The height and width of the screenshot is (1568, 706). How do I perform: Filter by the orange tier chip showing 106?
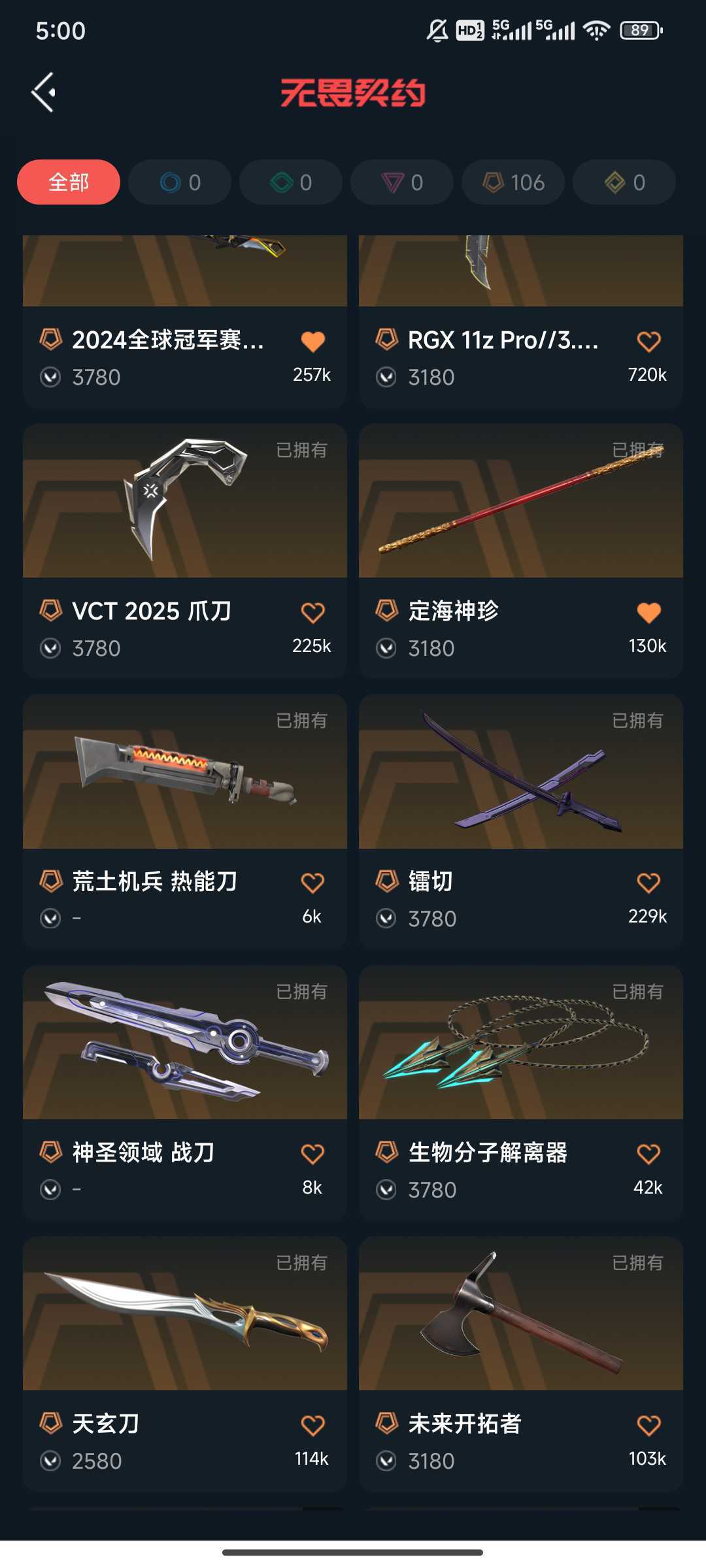513,182
